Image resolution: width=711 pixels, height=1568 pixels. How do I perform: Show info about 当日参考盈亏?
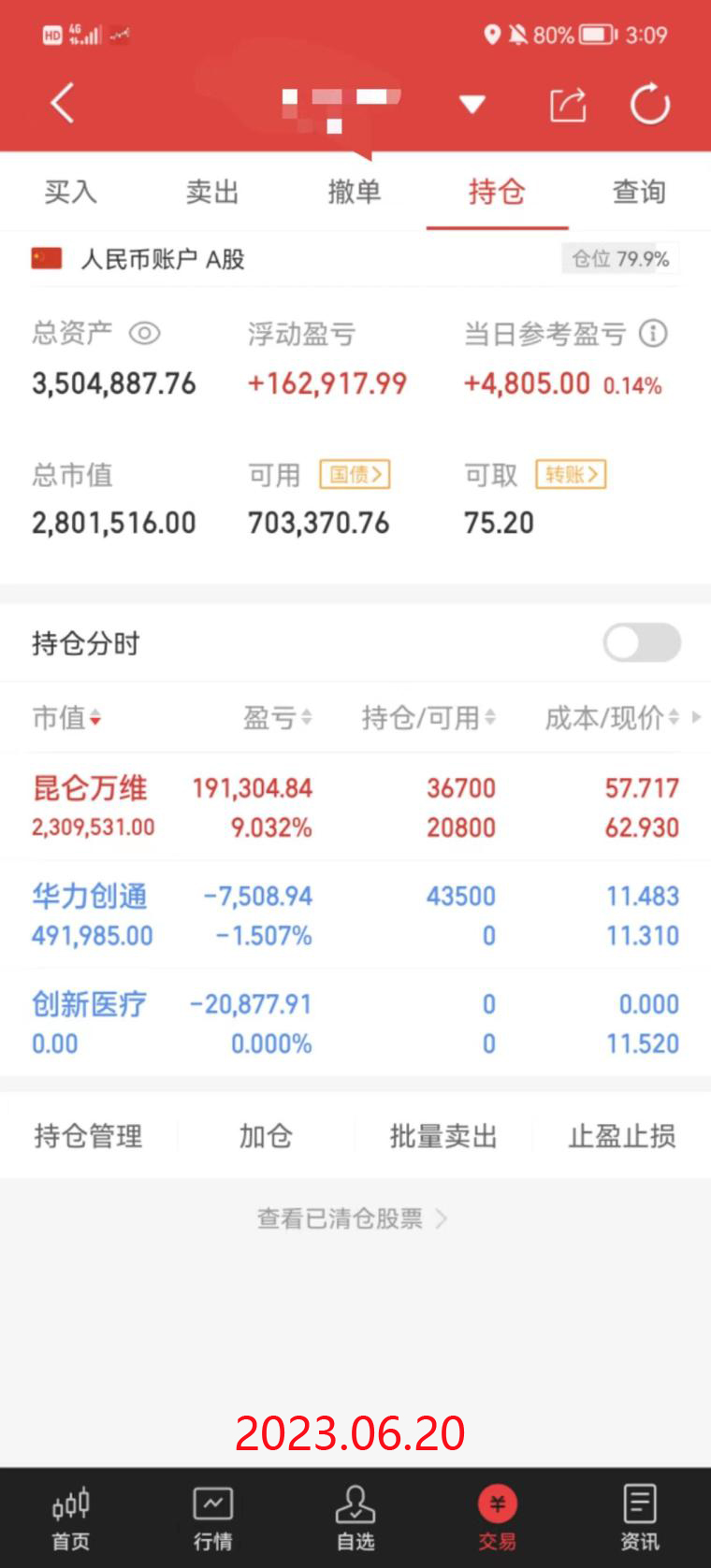pos(653,333)
